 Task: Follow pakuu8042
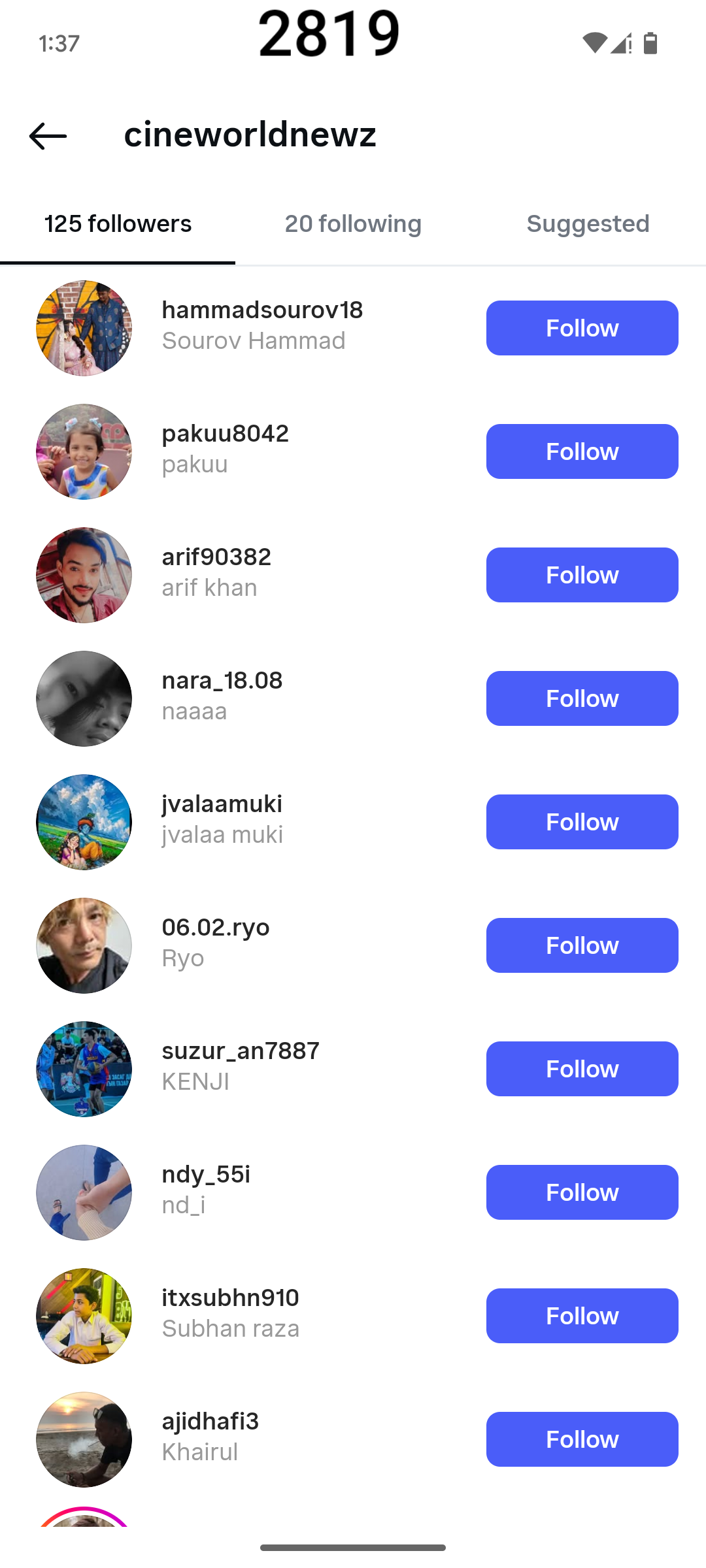[582, 451]
